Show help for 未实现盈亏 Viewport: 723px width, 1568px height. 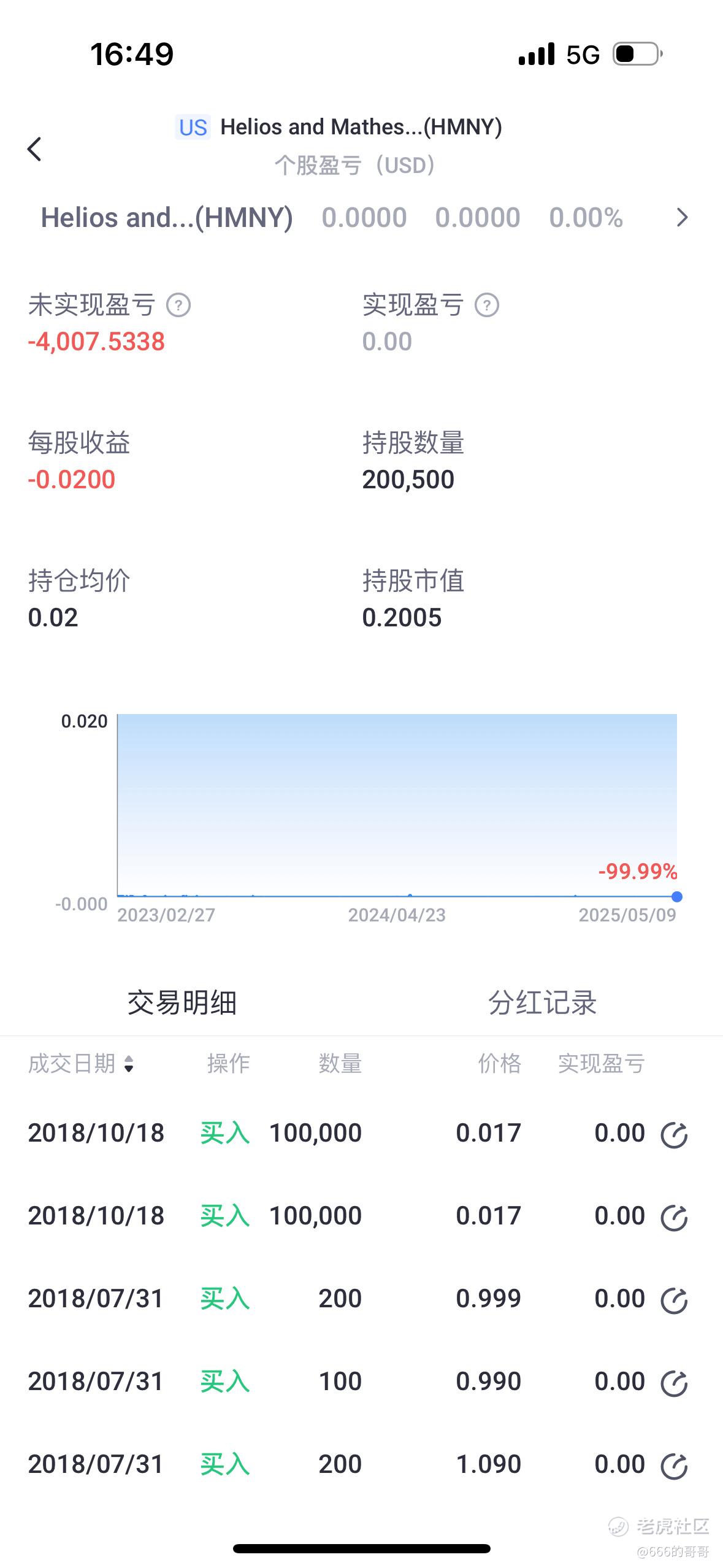(178, 305)
